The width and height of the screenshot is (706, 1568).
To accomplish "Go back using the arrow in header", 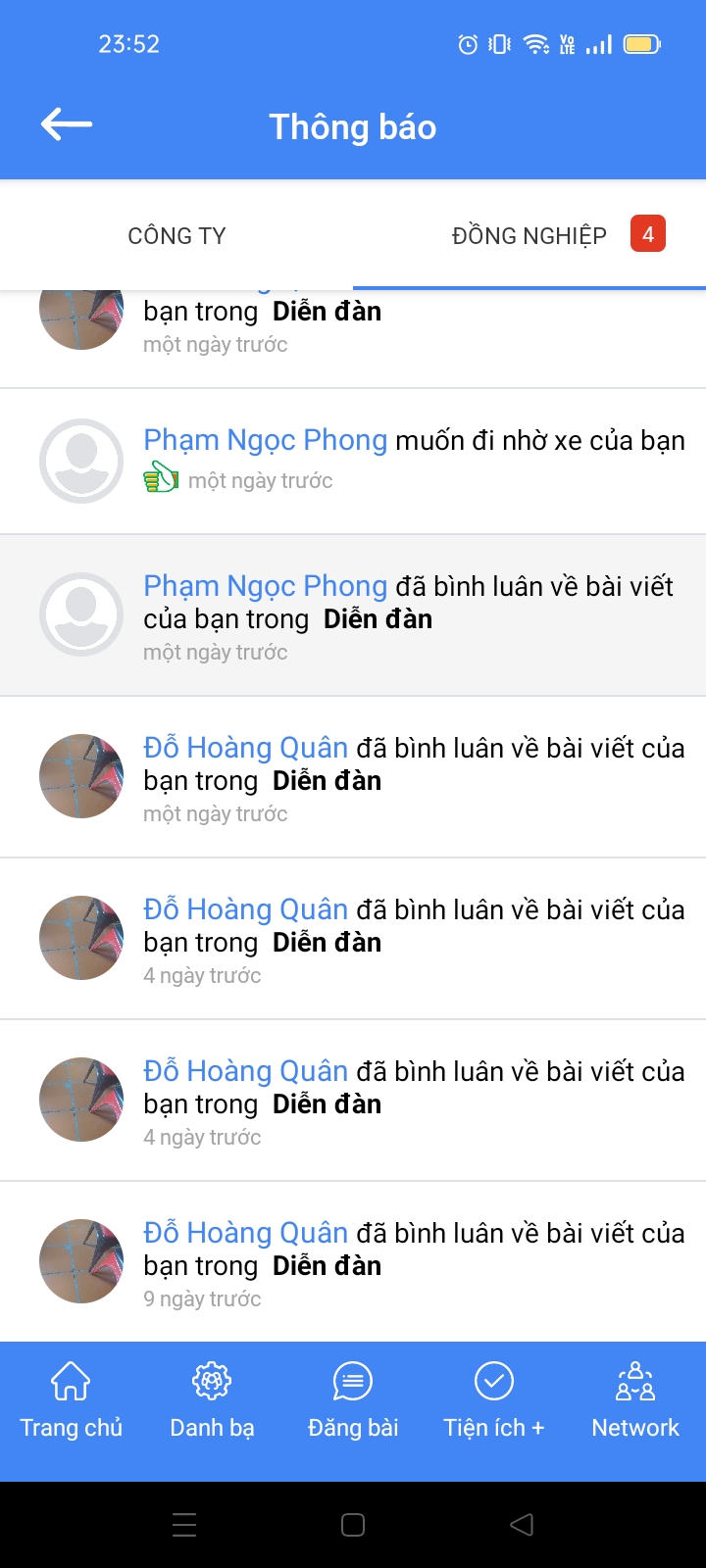I will pos(67,124).
